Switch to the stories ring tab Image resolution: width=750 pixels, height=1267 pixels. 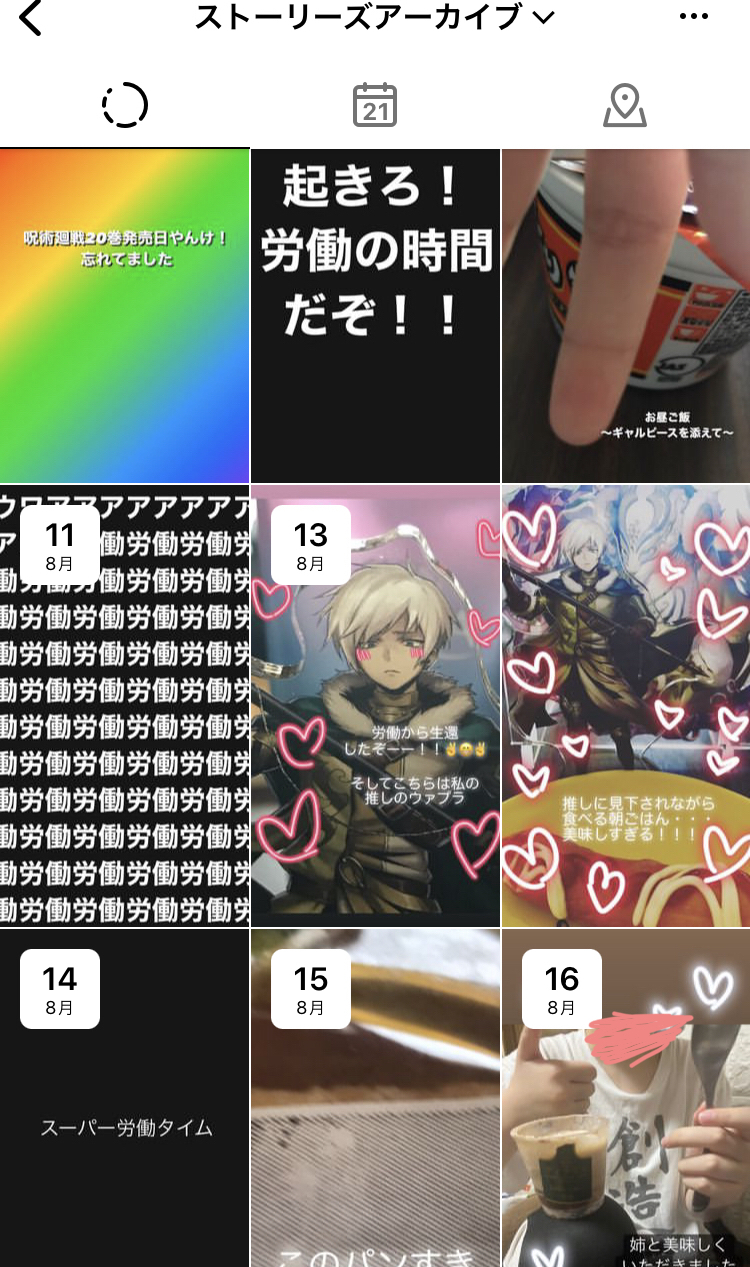(125, 105)
